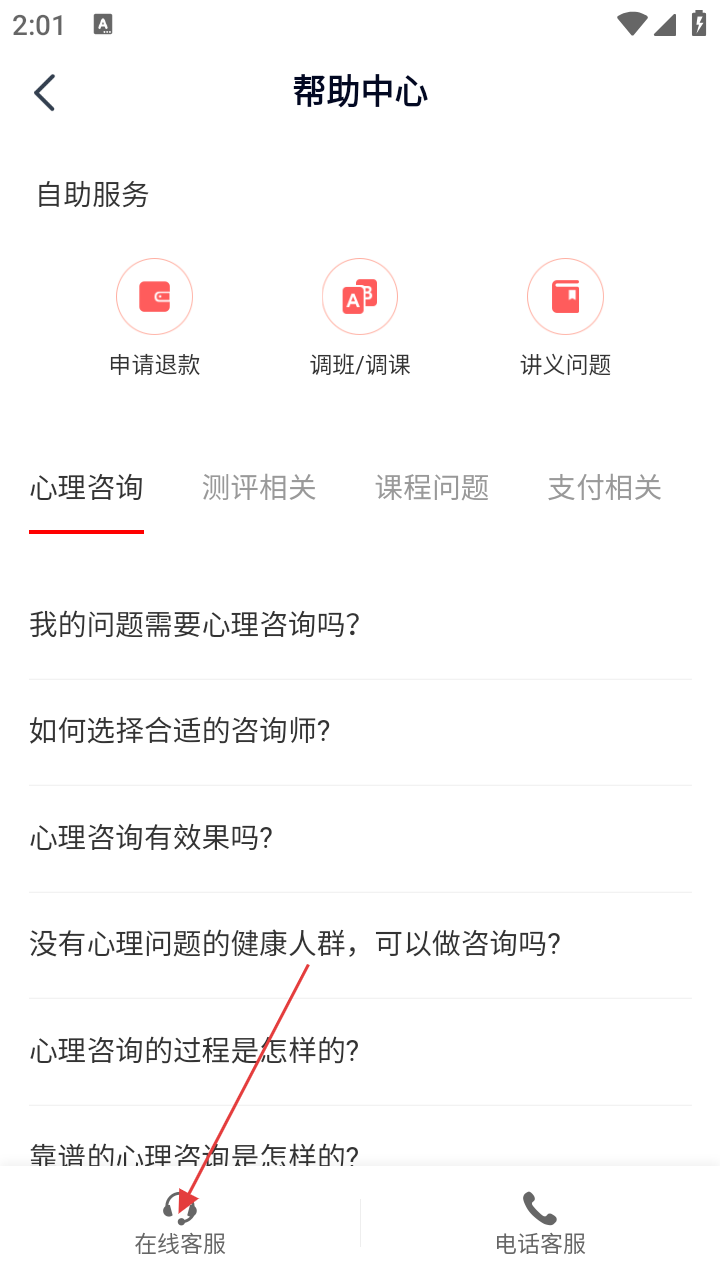
Task: Switch to the 测评相关 tab
Action: point(259,488)
